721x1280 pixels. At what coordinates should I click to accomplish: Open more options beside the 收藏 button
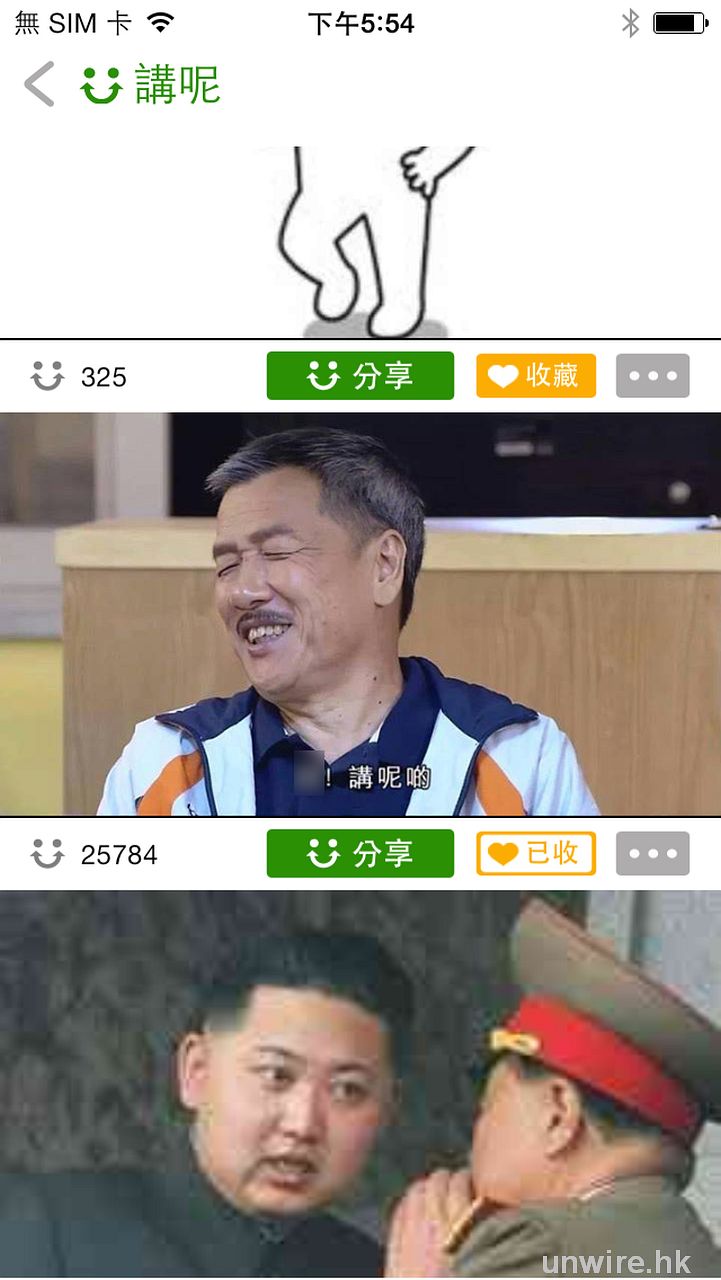(x=653, y=376)
